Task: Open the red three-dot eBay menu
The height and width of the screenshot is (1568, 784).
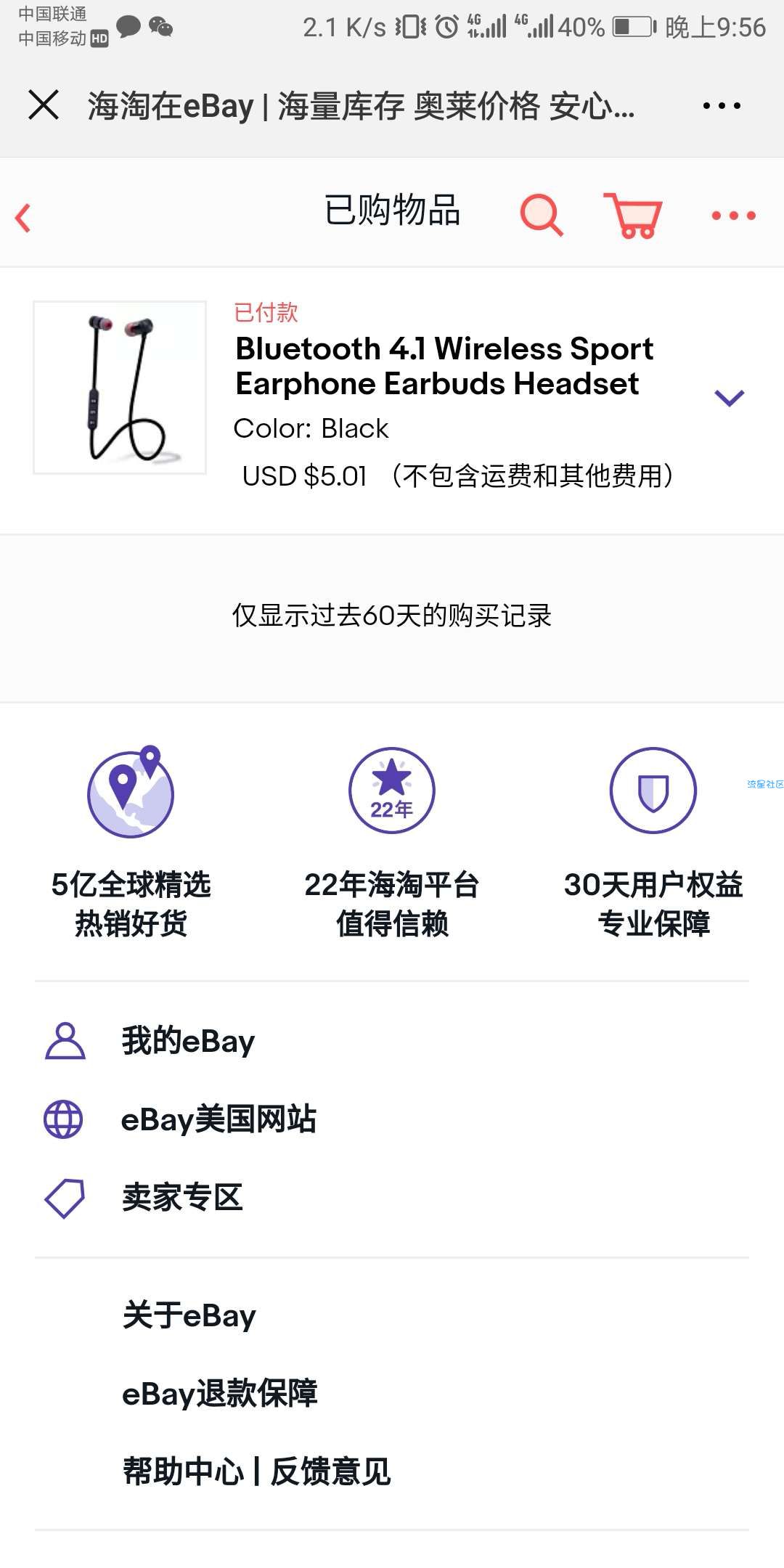Action: 733,216
